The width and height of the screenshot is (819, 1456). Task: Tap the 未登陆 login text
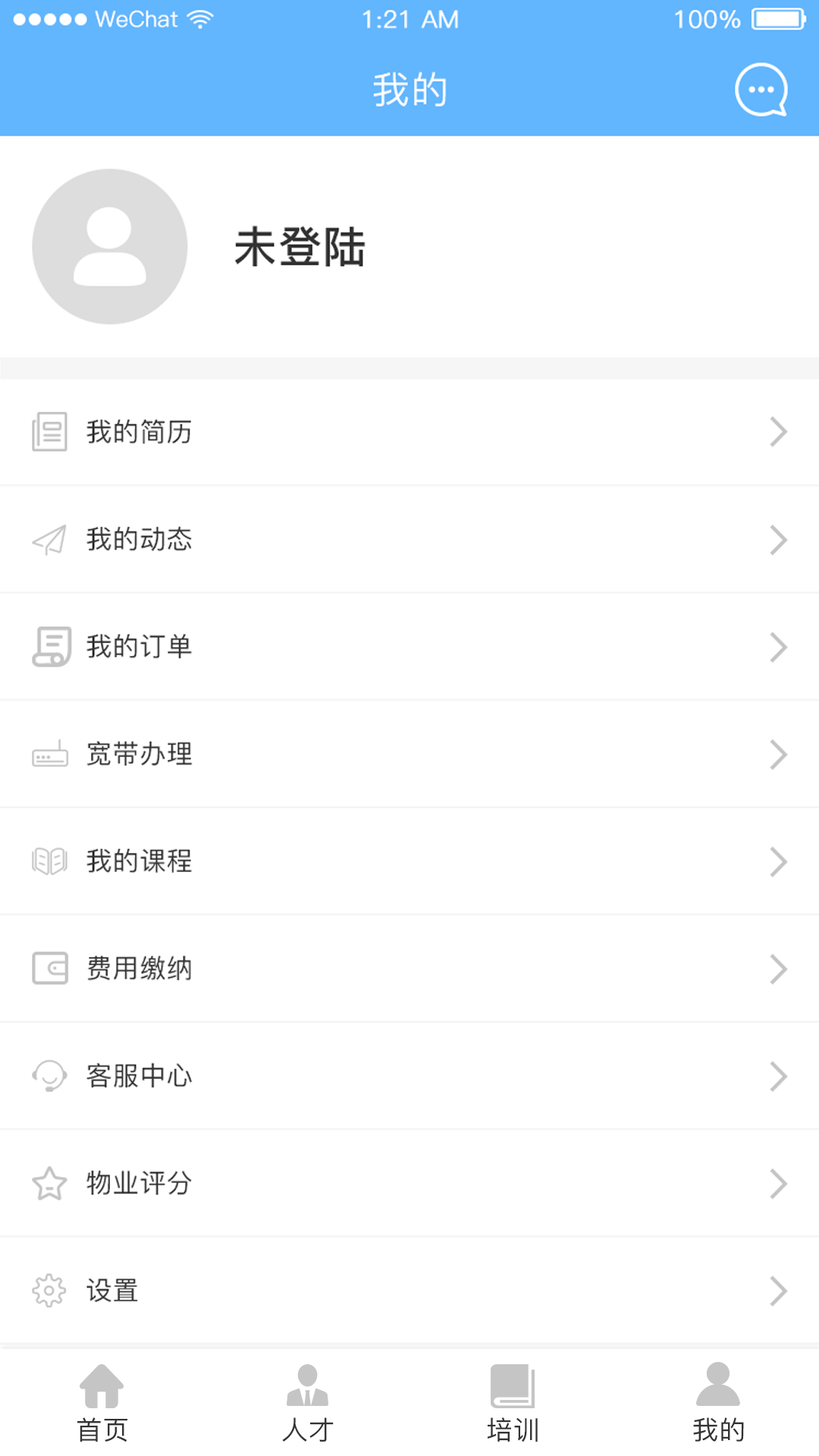click(x=300, y=247)
